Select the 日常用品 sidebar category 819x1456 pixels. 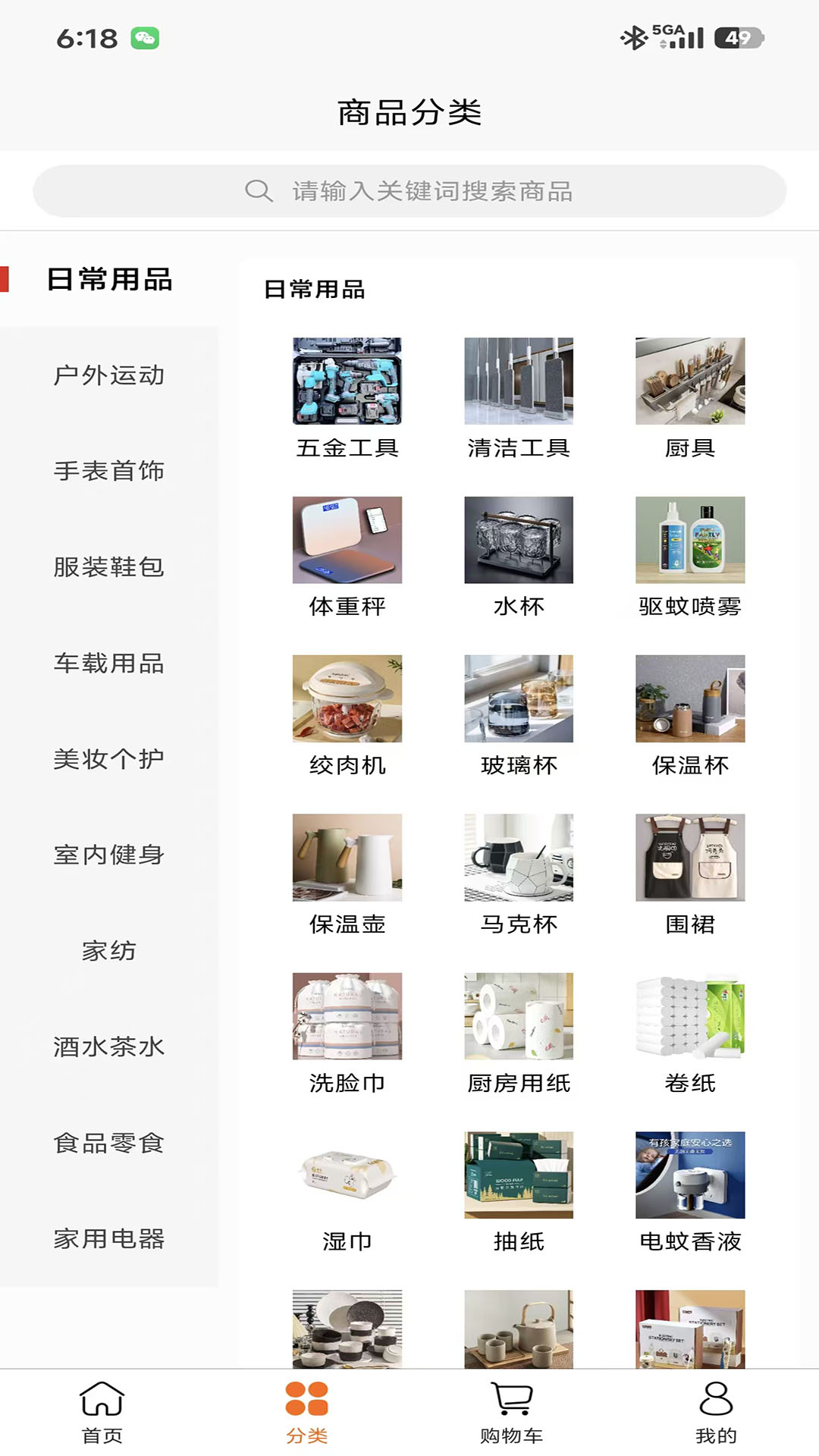pos(108,279)
